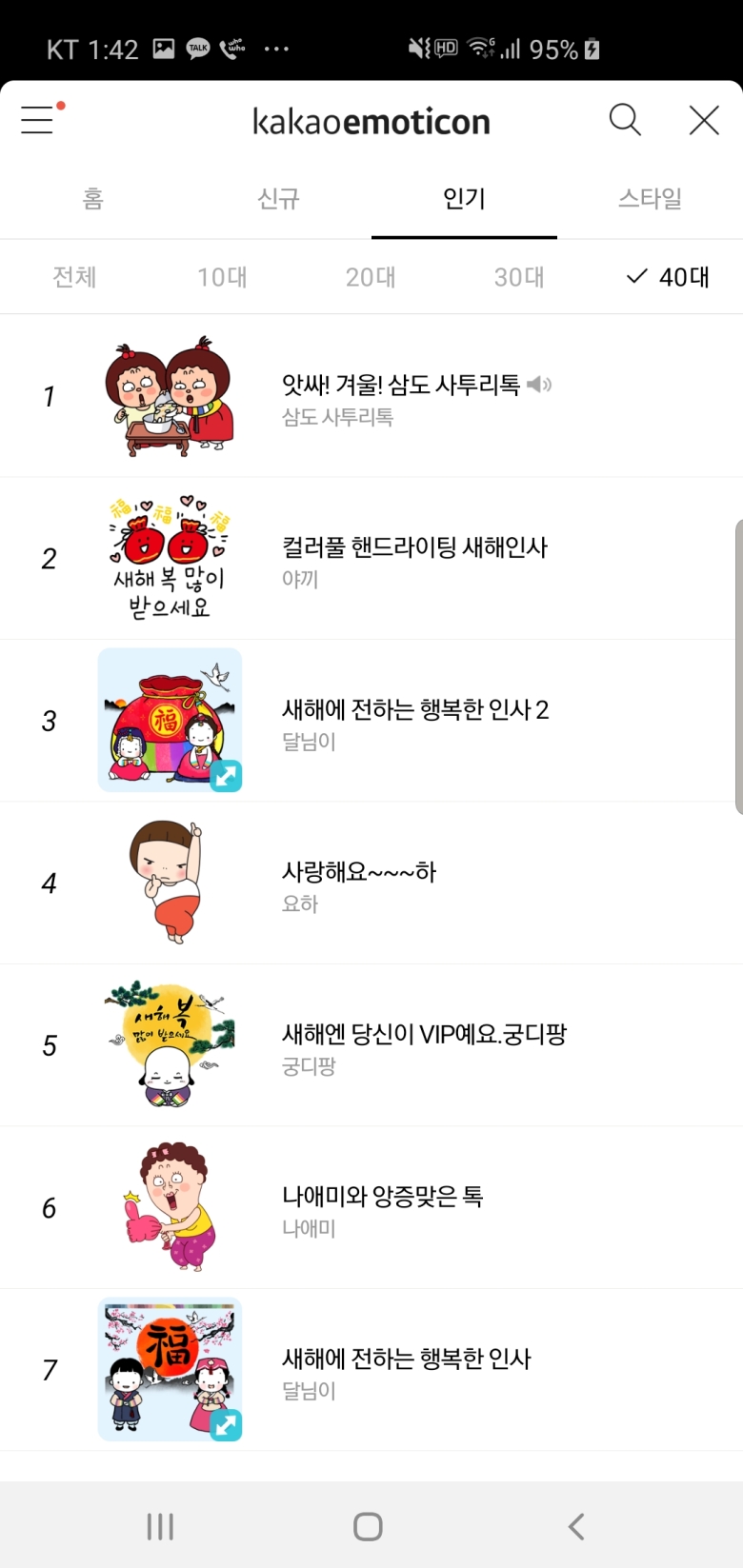Screen dimensions: 743x1568
Task: Open 새해에 전하는 행복한 인사 2
Action: point(371,721)
